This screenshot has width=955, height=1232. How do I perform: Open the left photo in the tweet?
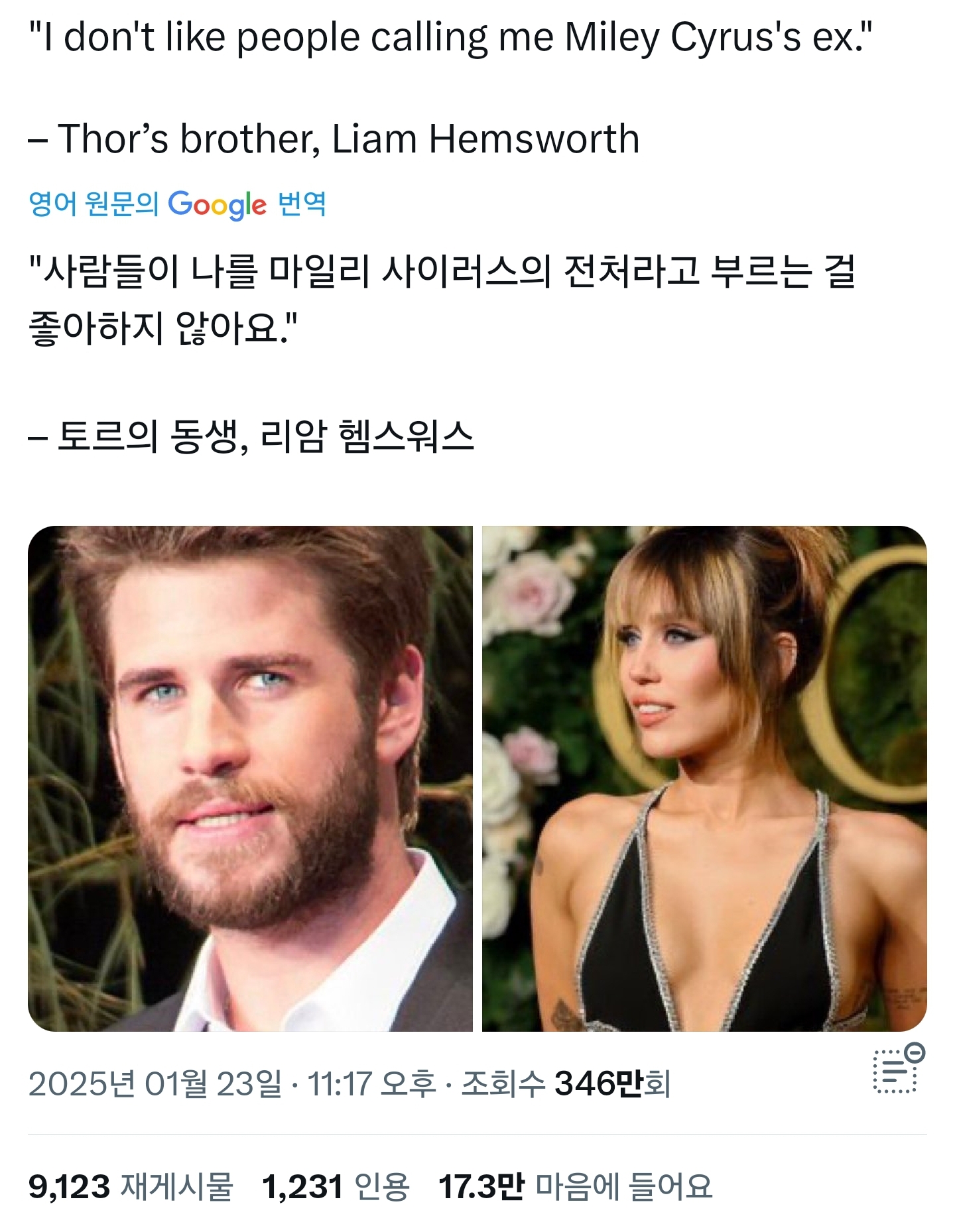250,778
